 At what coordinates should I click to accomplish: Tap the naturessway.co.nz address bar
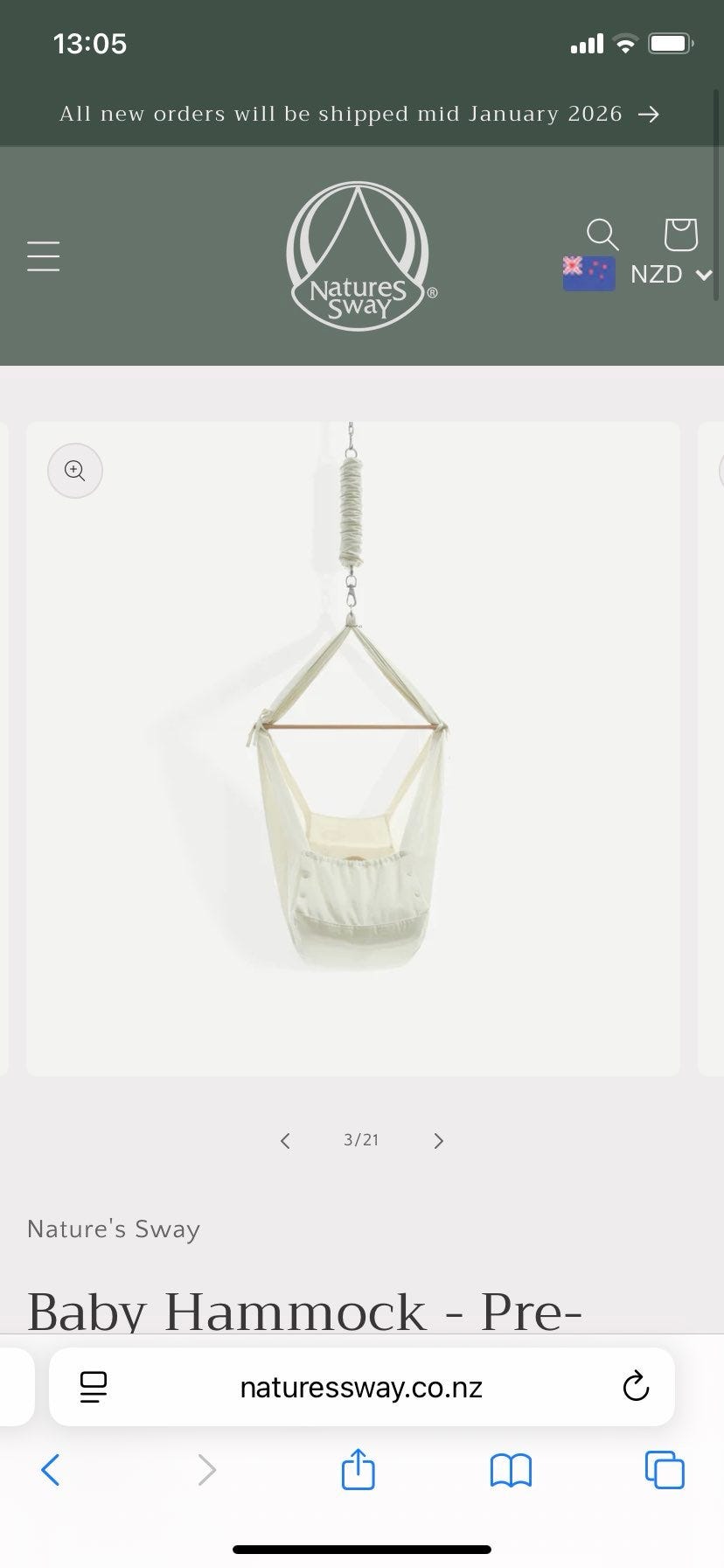[360, 1387]
